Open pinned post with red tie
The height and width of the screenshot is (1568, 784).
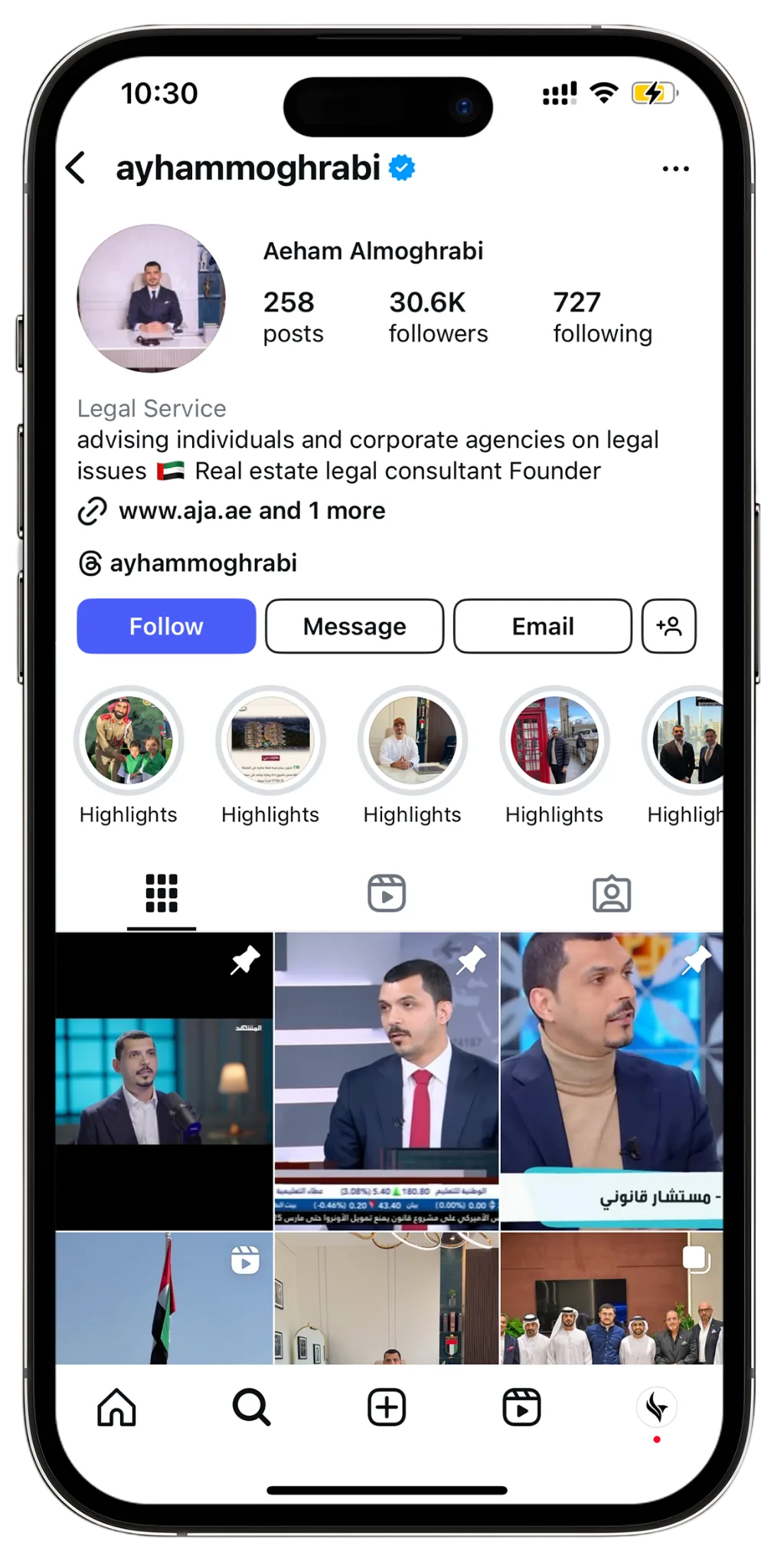tap(387, 1080)
